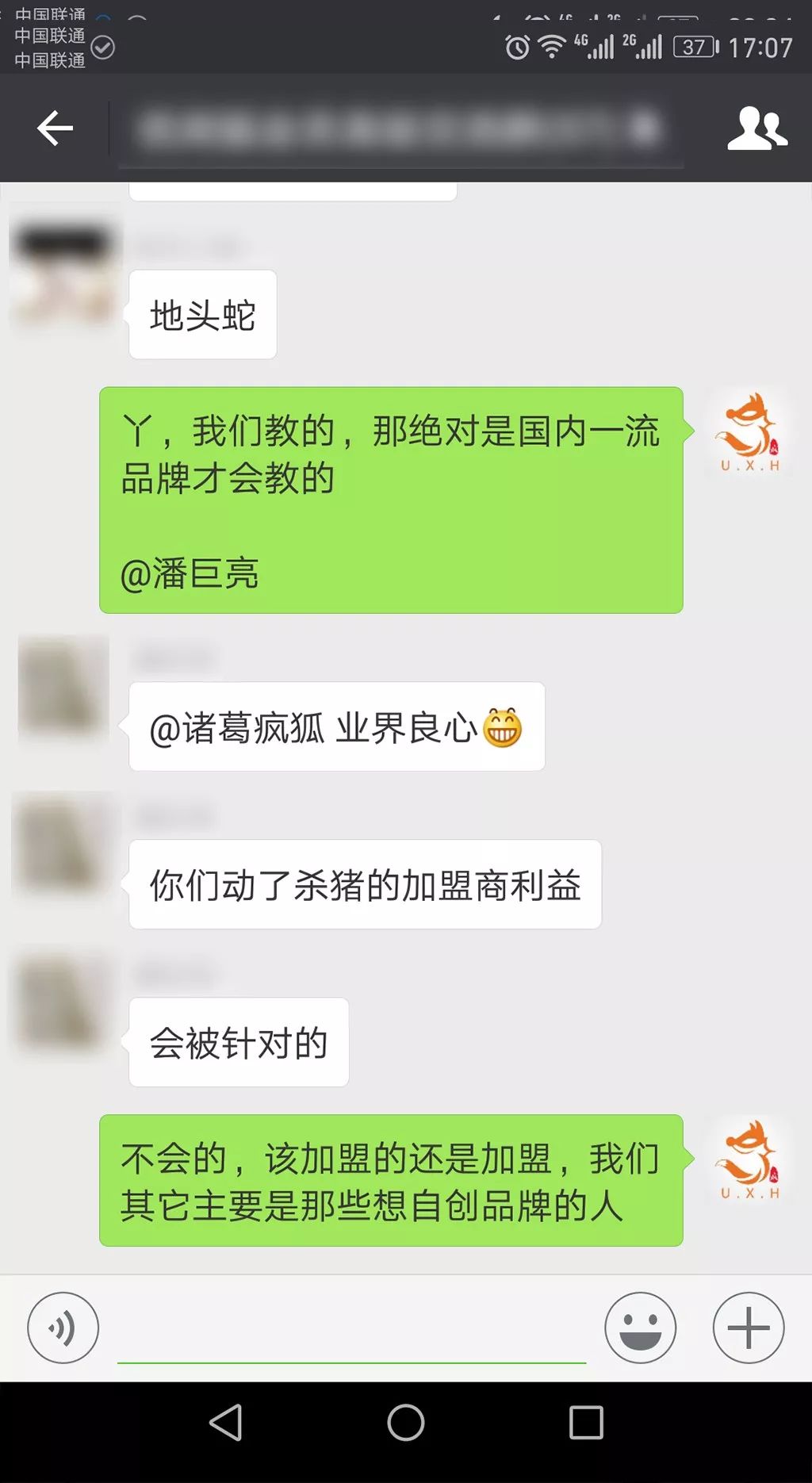This screenshot has height=1483, width=812.
Task: Go back from this group chat
Action: coord(55,128)
